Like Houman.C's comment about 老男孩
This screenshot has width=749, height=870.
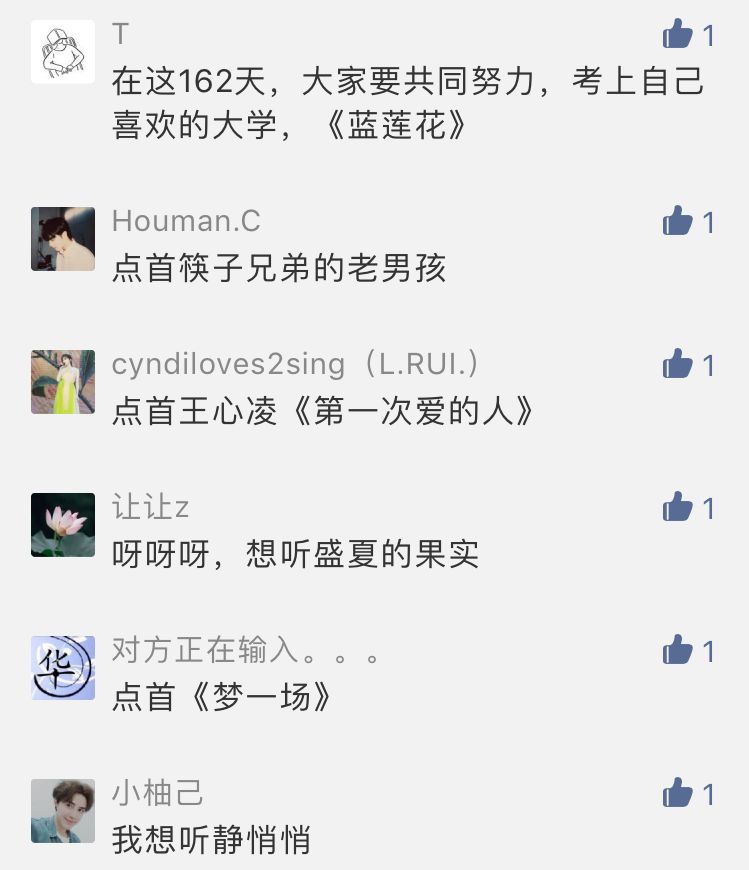(678, 221)
